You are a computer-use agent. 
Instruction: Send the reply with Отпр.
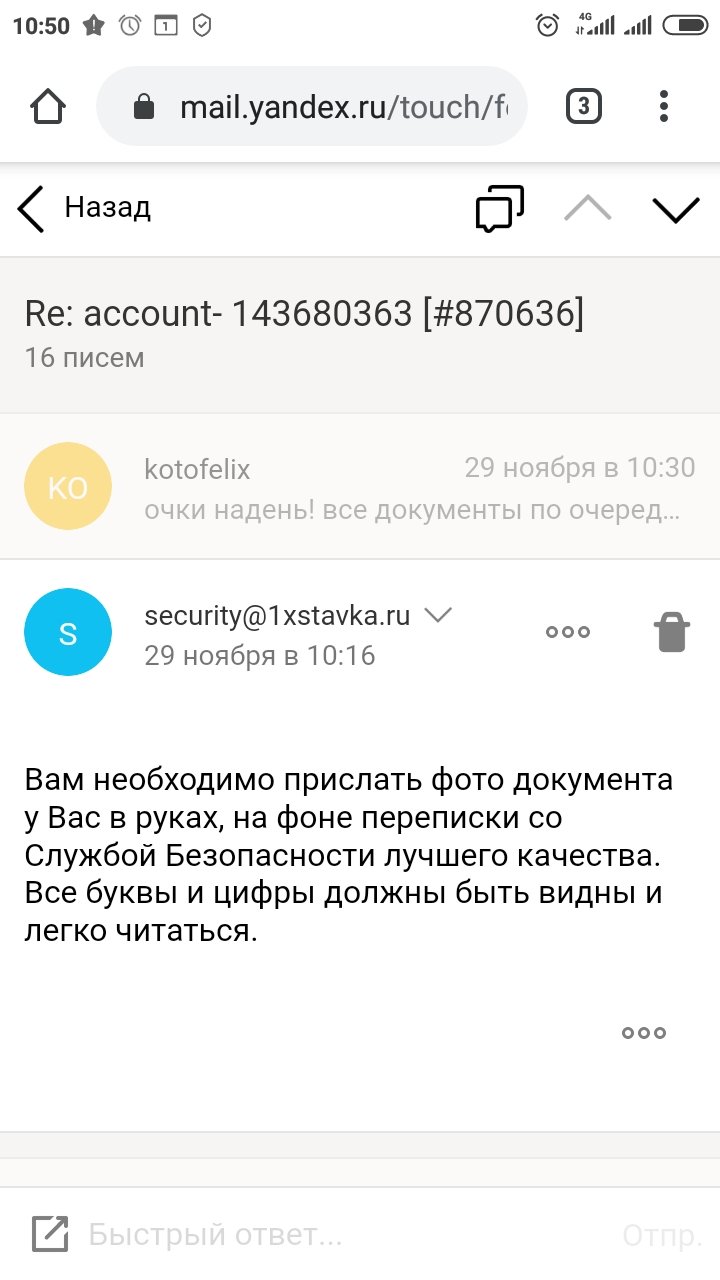click(662, 1235)
